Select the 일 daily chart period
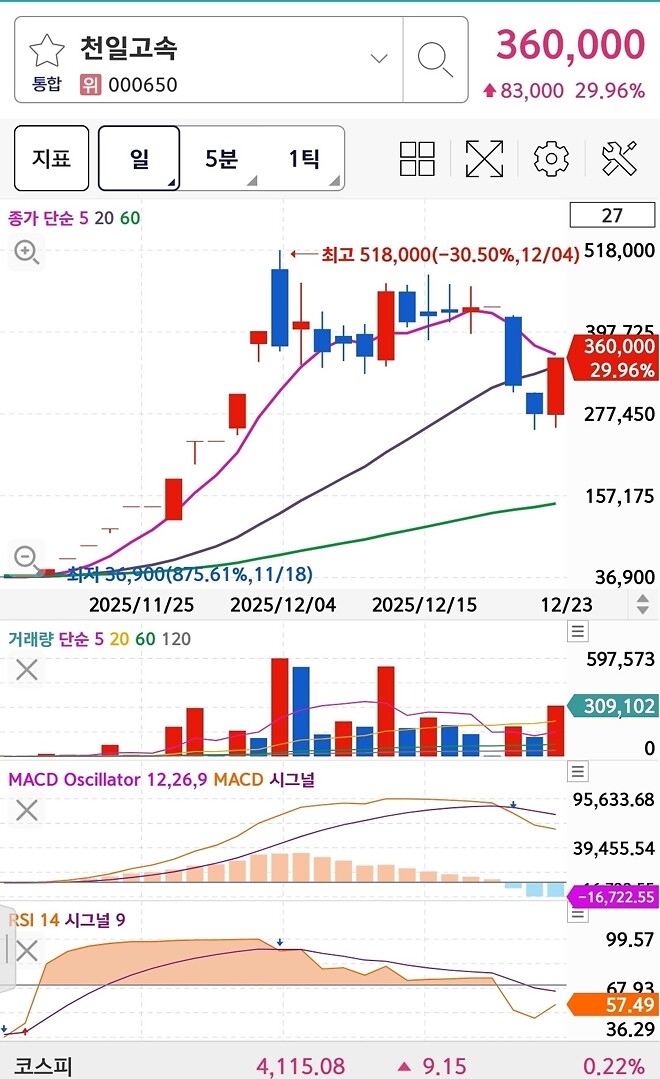This screenshot has width=660, height=1079. 139,158
